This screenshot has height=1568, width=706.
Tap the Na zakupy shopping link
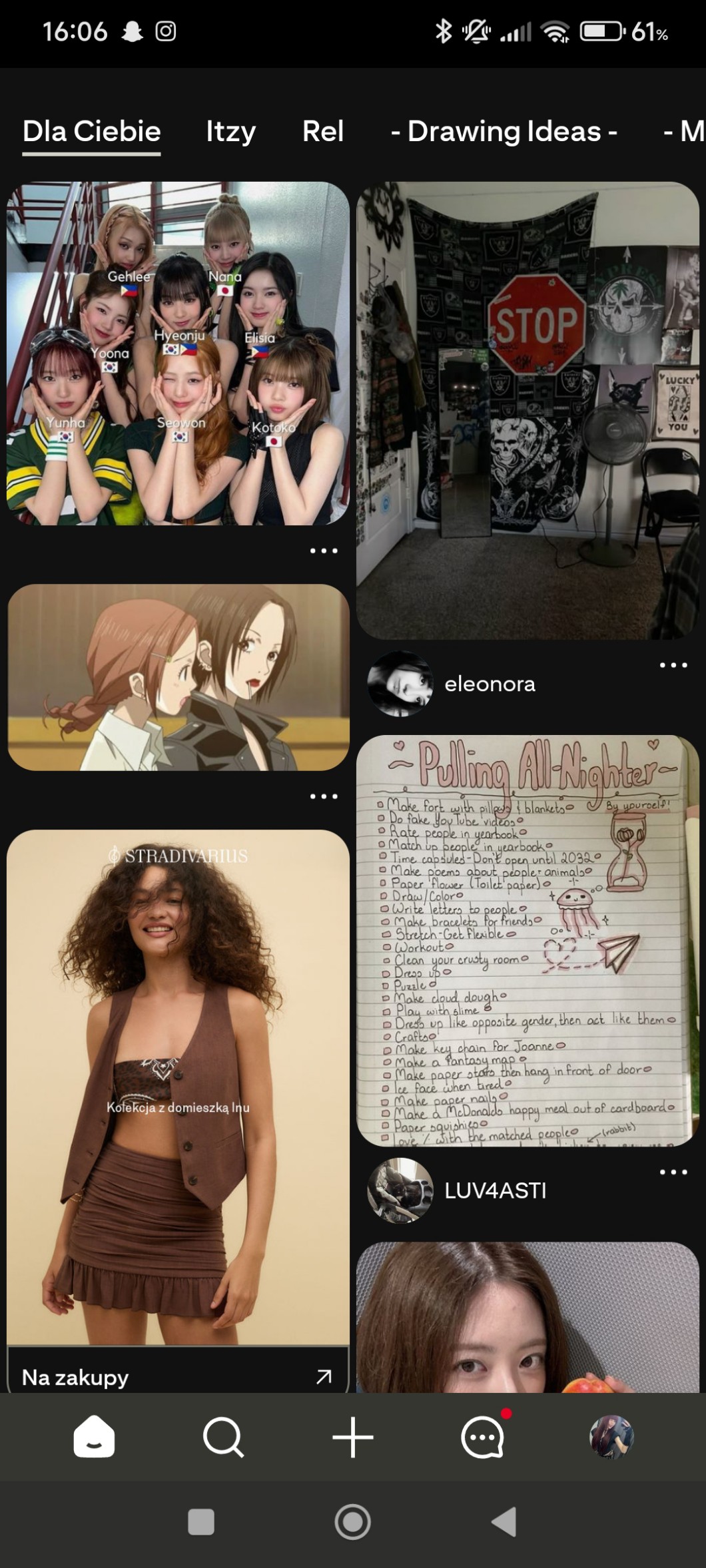click(178, 1377)
